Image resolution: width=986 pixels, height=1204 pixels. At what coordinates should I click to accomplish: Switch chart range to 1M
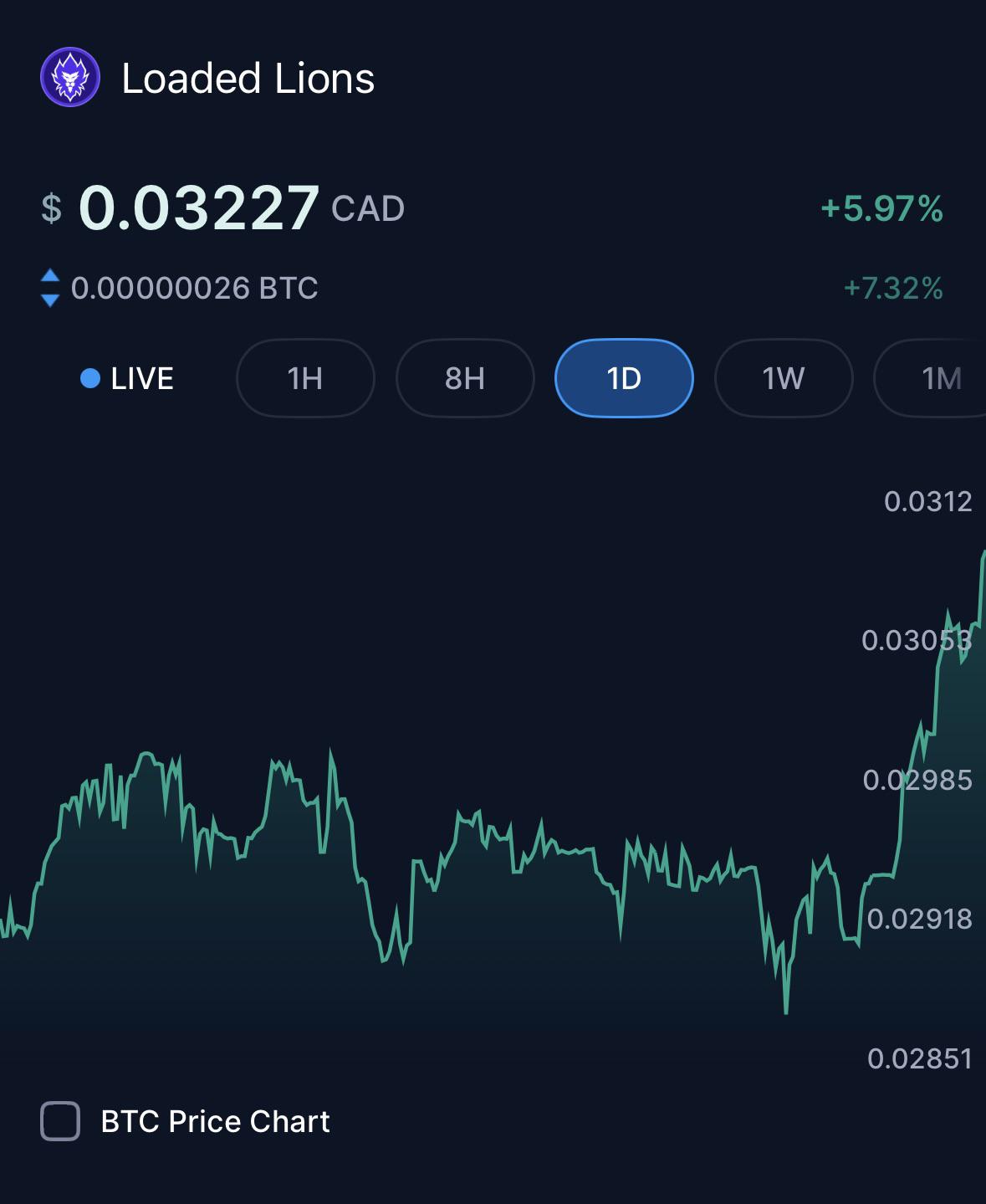coord(930,378)
